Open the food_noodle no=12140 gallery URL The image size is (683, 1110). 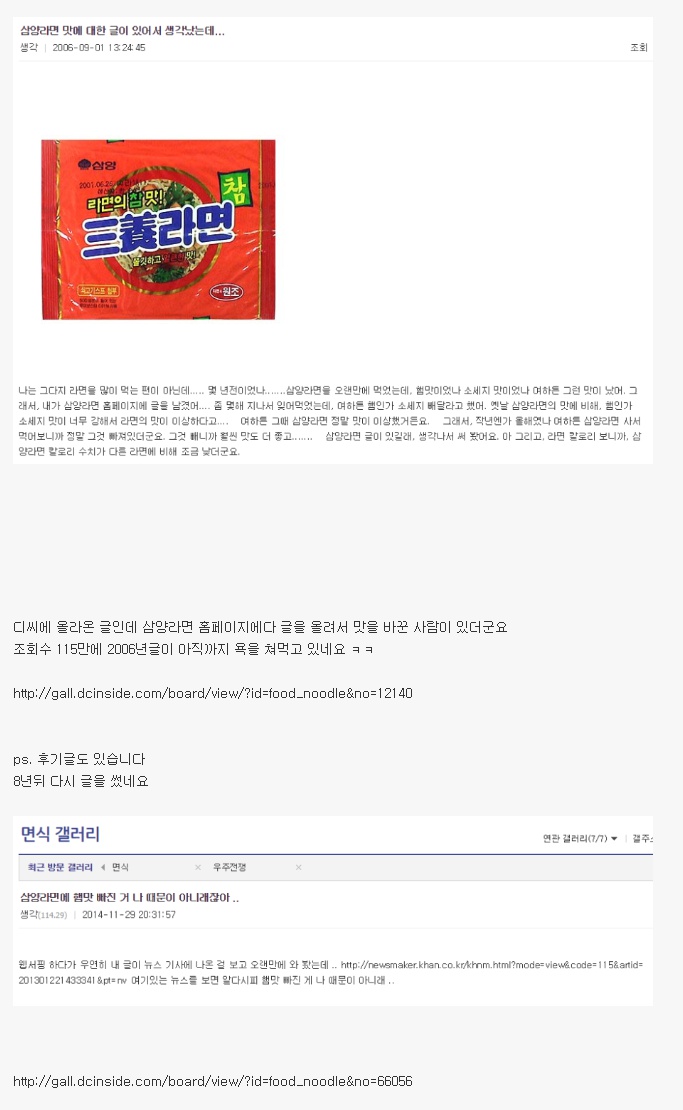point(212,693)
